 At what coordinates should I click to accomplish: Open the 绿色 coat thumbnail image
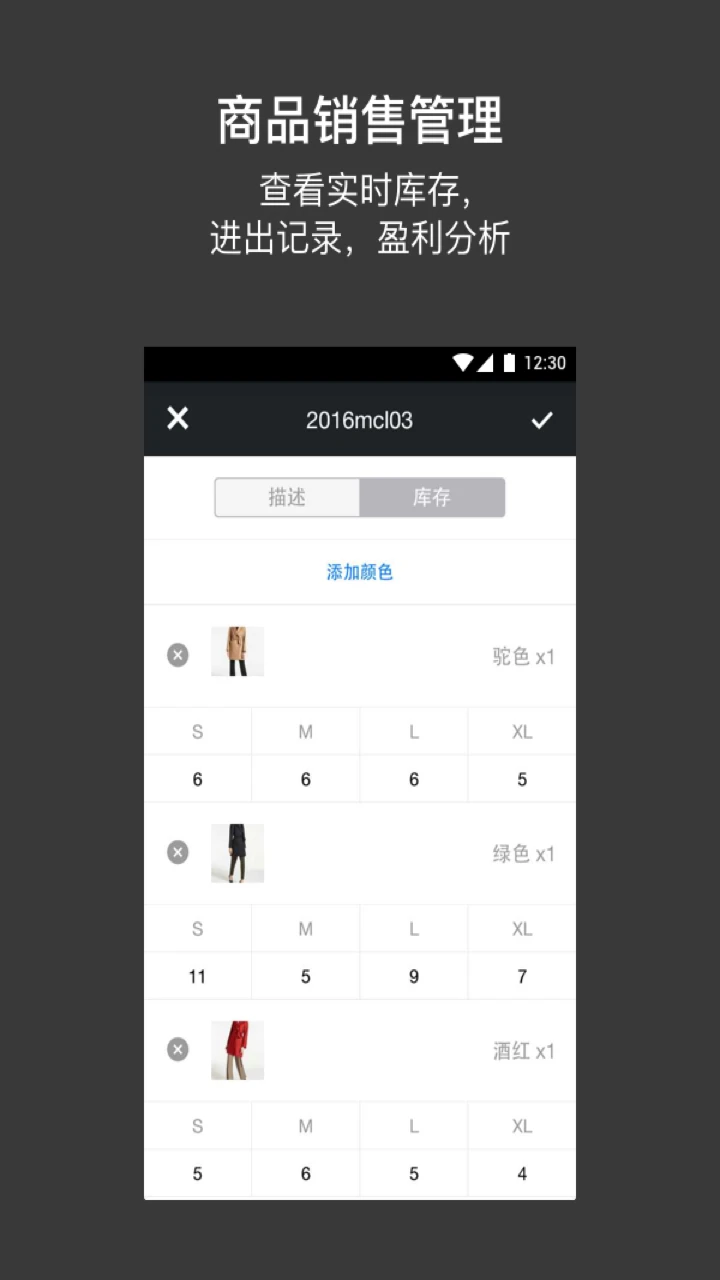click(237, 852)
